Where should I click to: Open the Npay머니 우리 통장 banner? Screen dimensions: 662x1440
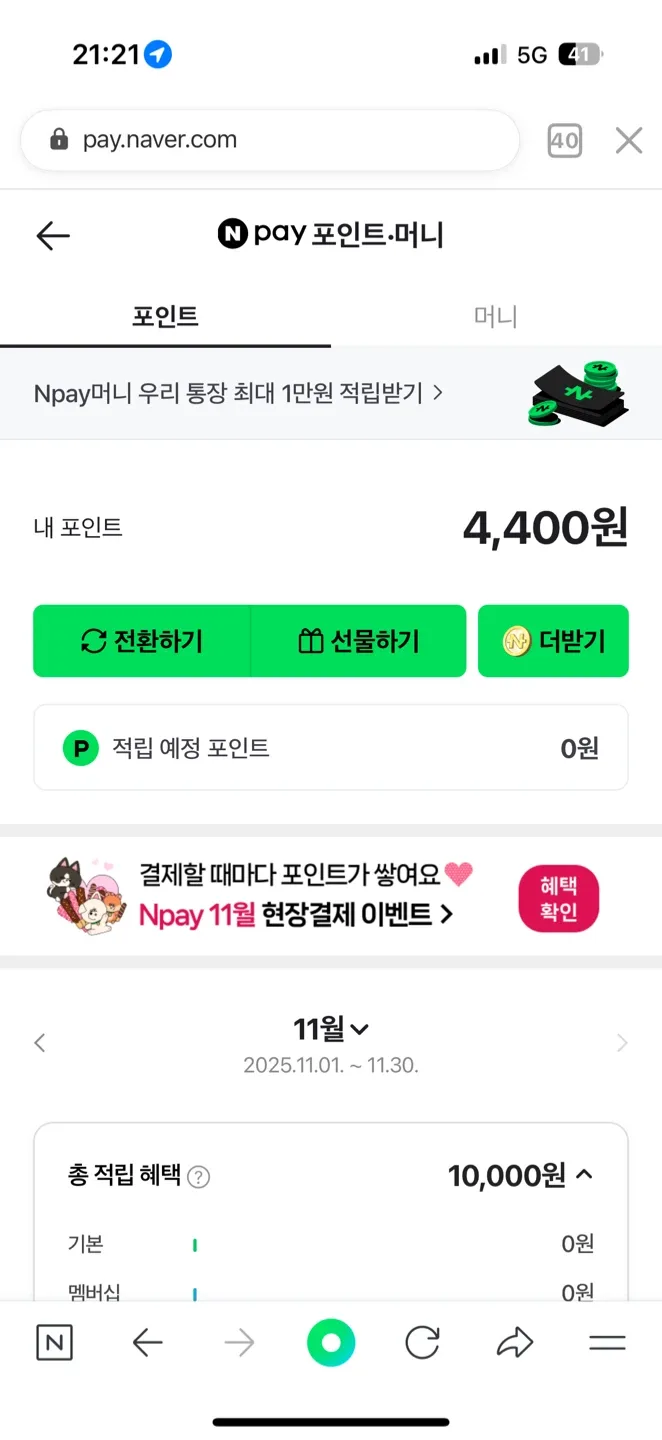[x=240, y=393]
